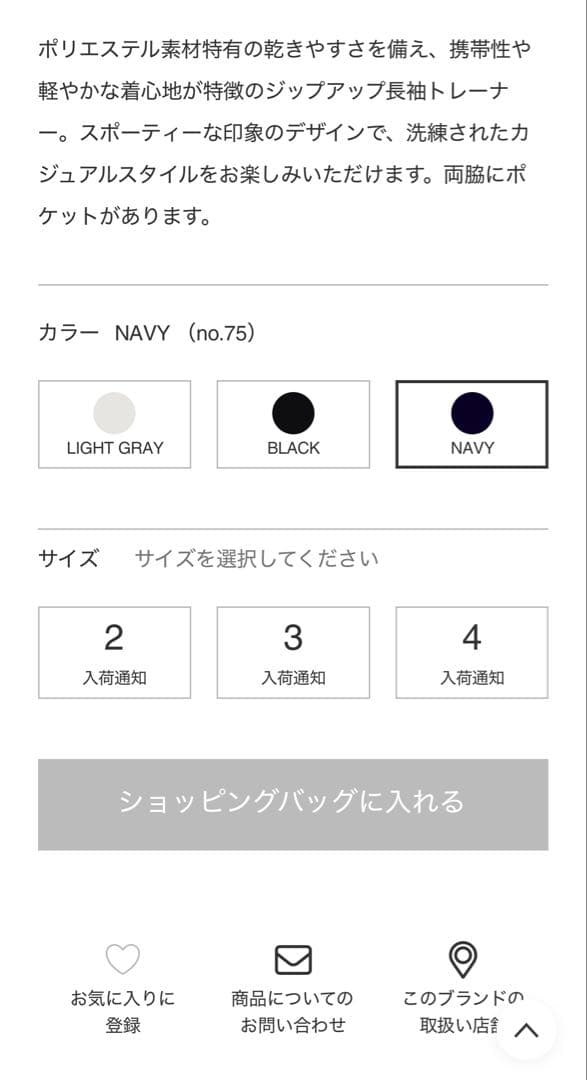Request restock notice for size 2
This screenshot has height=1080, width=587.
(x=114, y=652)
